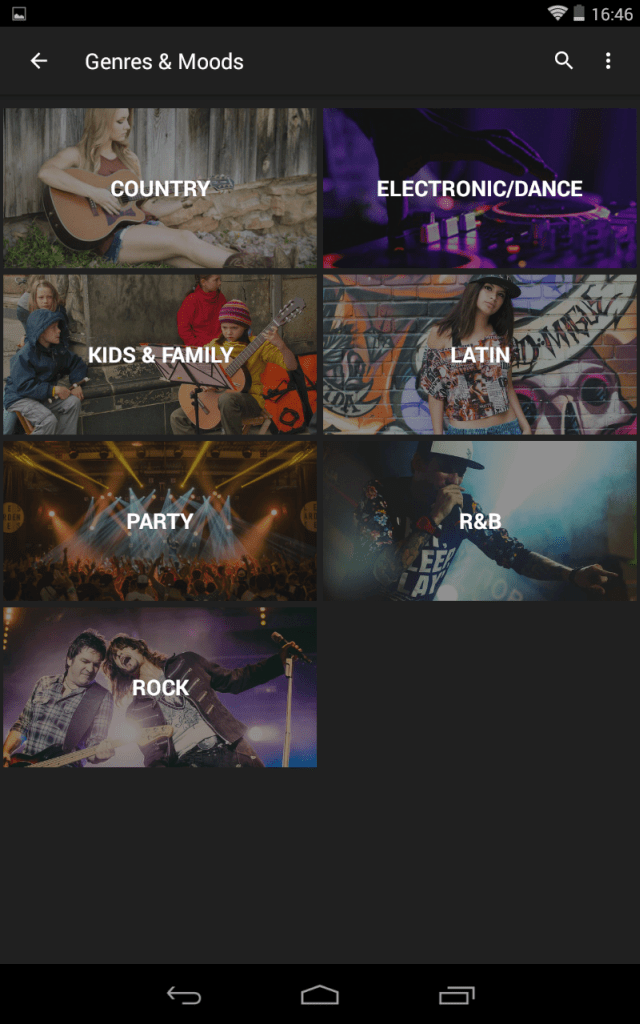Select the R&B genre tile
The height and width of the screenshot is (1024, 640).
pyautogui.click(x=480, y=521)
